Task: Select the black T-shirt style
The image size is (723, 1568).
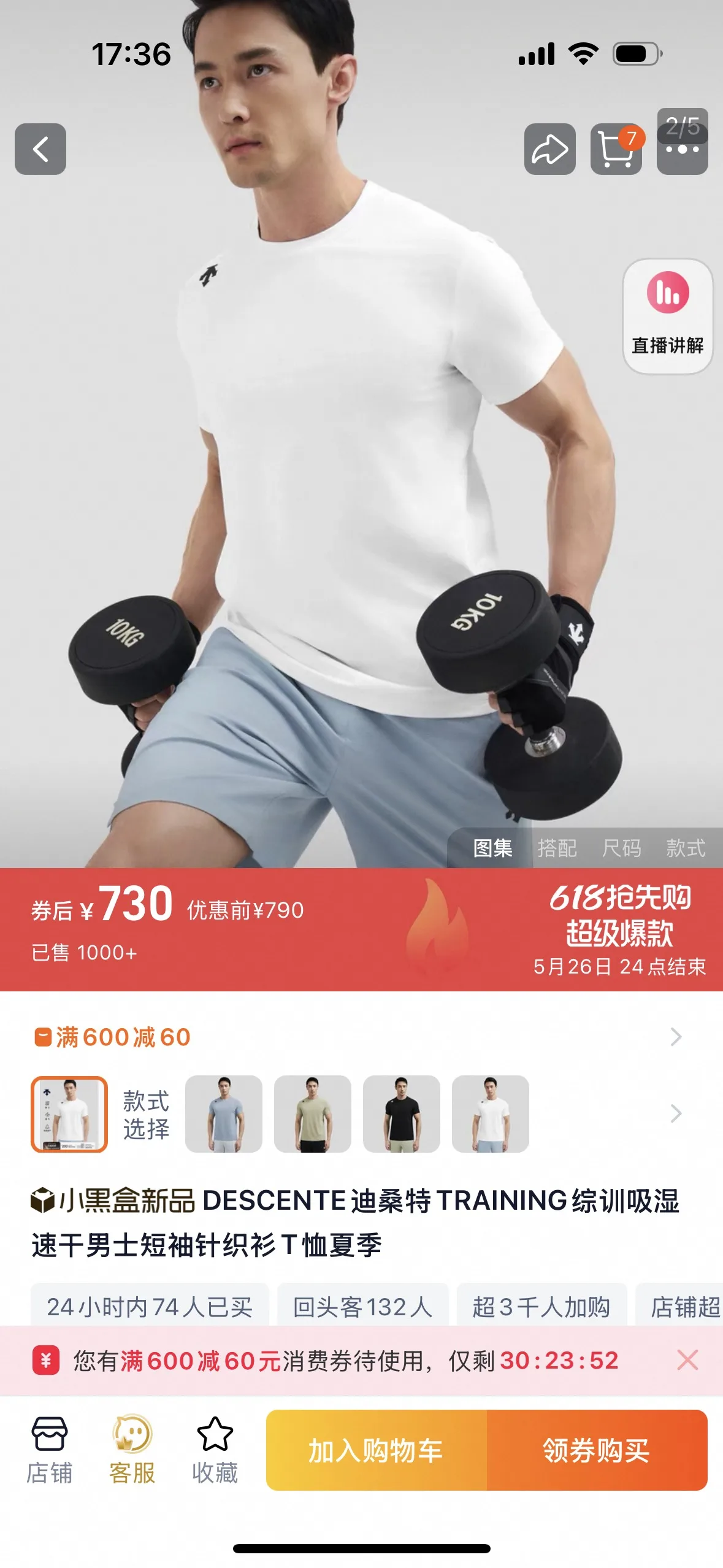Action: [x=402, y=1113]
